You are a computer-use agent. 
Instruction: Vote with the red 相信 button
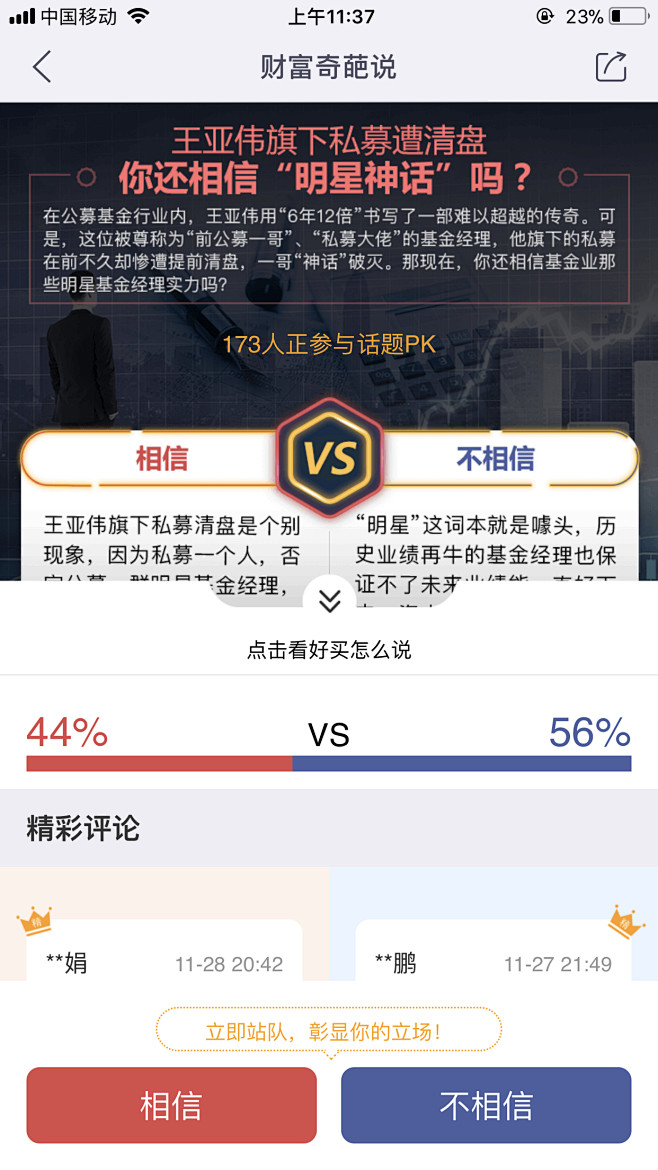pyautogui.click(x=172, y=1105)
